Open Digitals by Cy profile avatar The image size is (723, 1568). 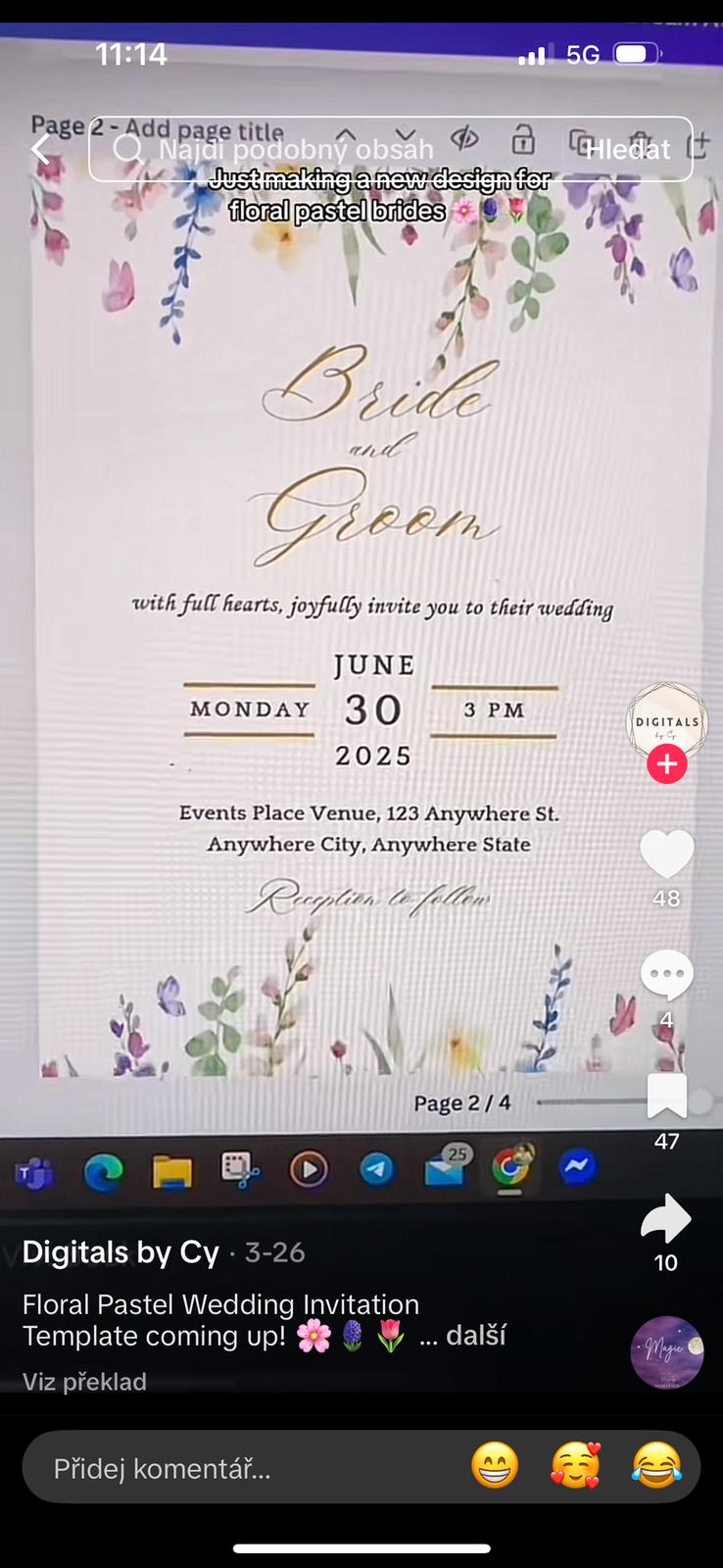tap(666, 721)
